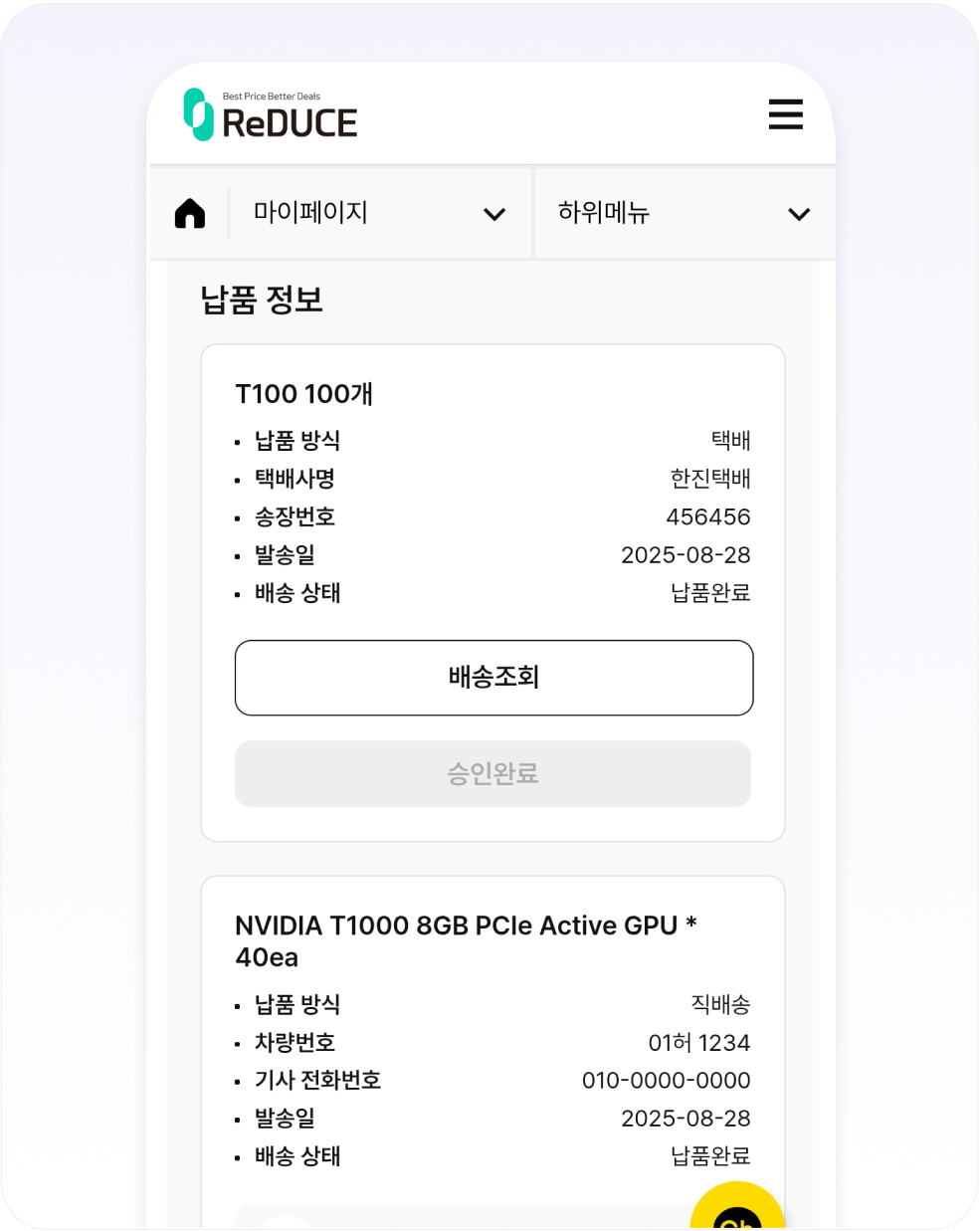
Task: Tap the 승인완료 button
Action: pos(492,773)
